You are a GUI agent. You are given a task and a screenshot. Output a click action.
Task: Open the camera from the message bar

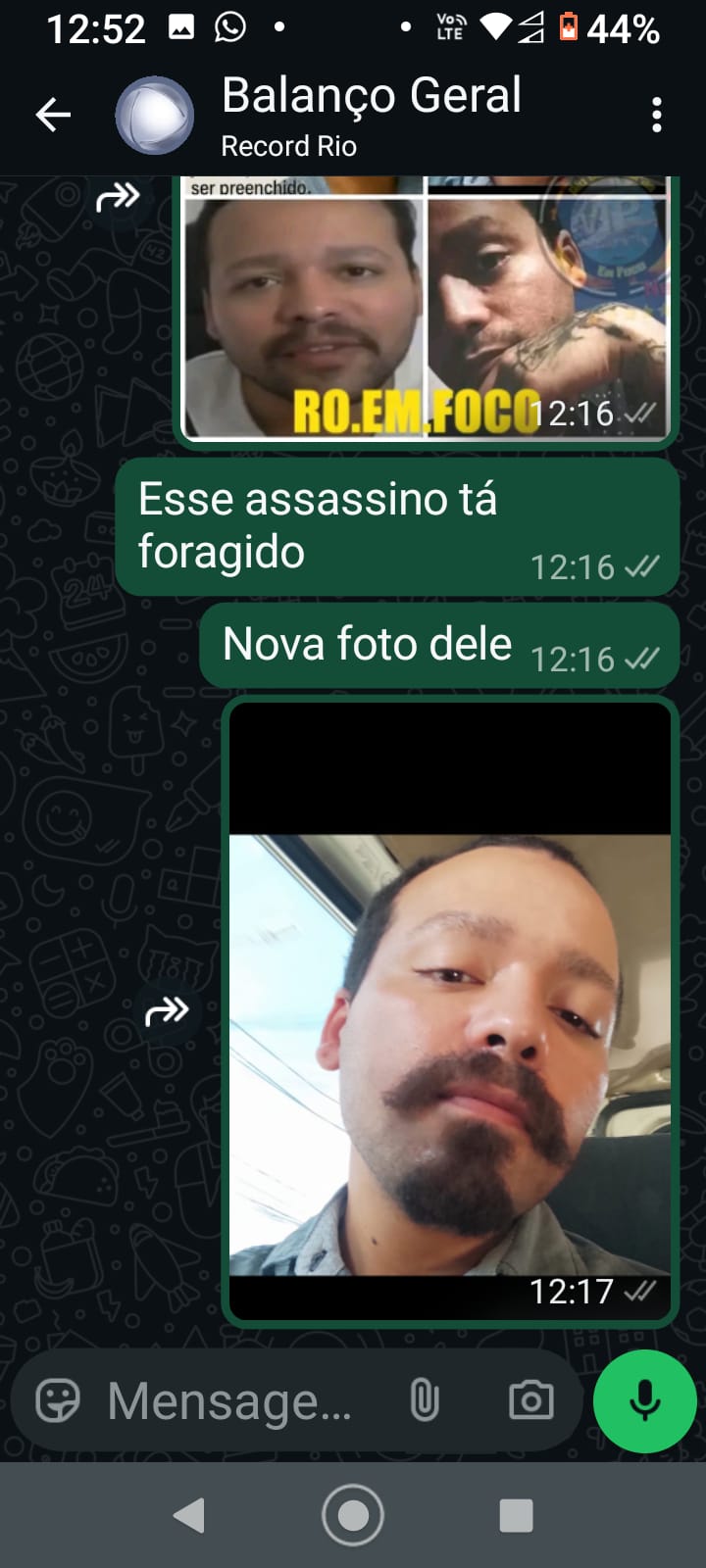530,1400
